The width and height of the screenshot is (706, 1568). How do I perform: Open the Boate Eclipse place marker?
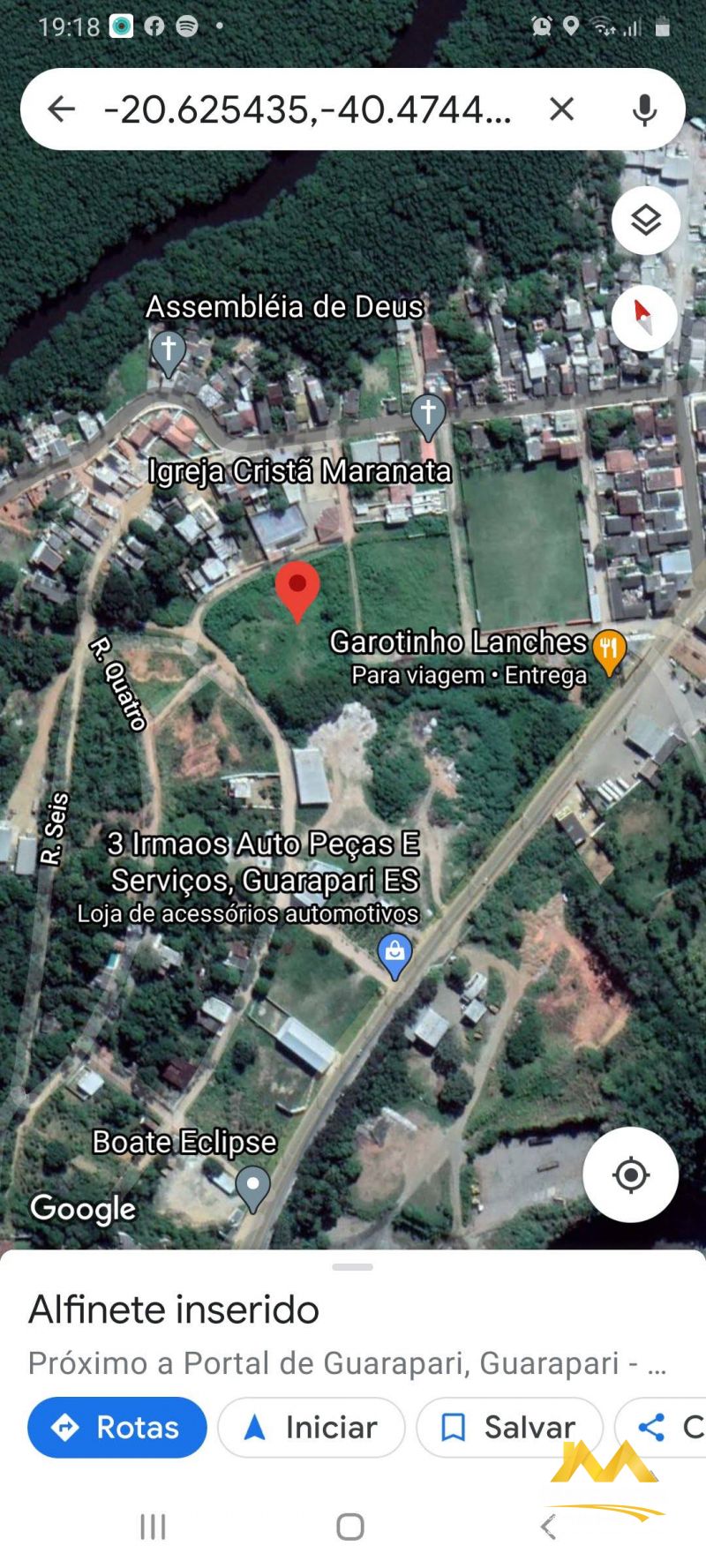click(x=252, y=1185)
